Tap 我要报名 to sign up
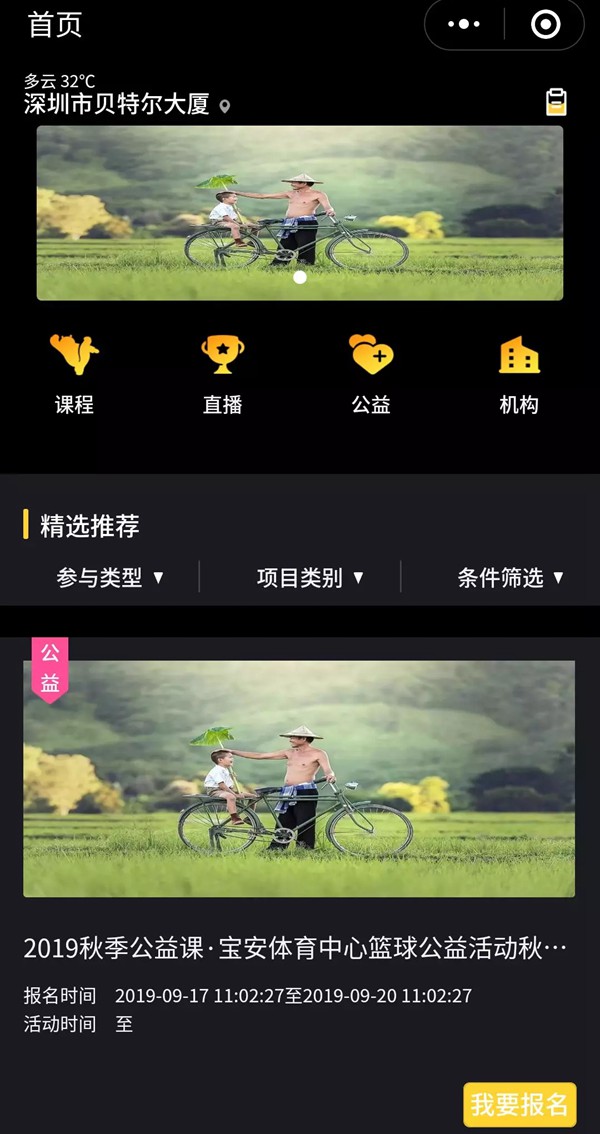This screenshot has height=1134, width=600. 520,1104
